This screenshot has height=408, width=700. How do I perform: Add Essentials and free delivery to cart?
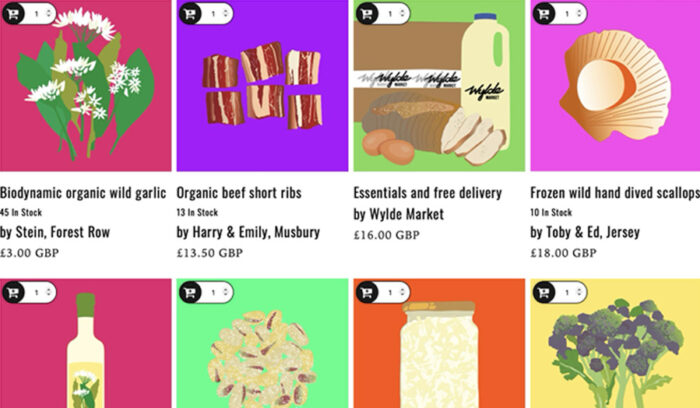(367, 14)
